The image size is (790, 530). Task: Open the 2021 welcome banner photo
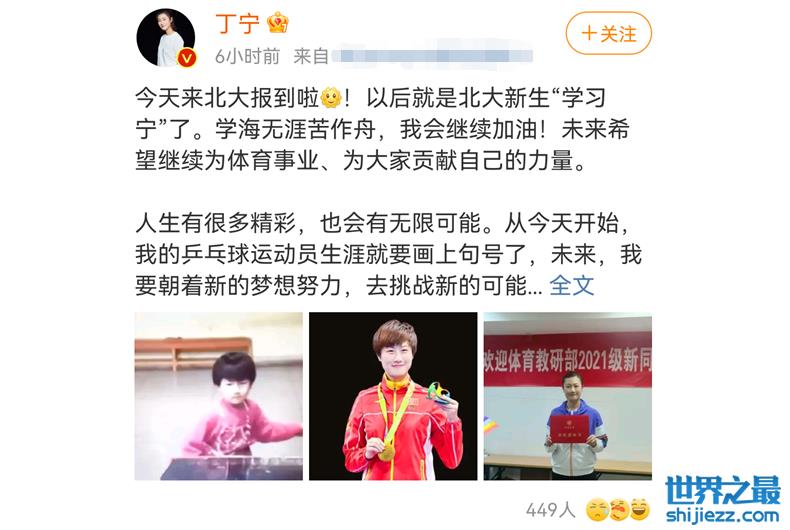567,396
